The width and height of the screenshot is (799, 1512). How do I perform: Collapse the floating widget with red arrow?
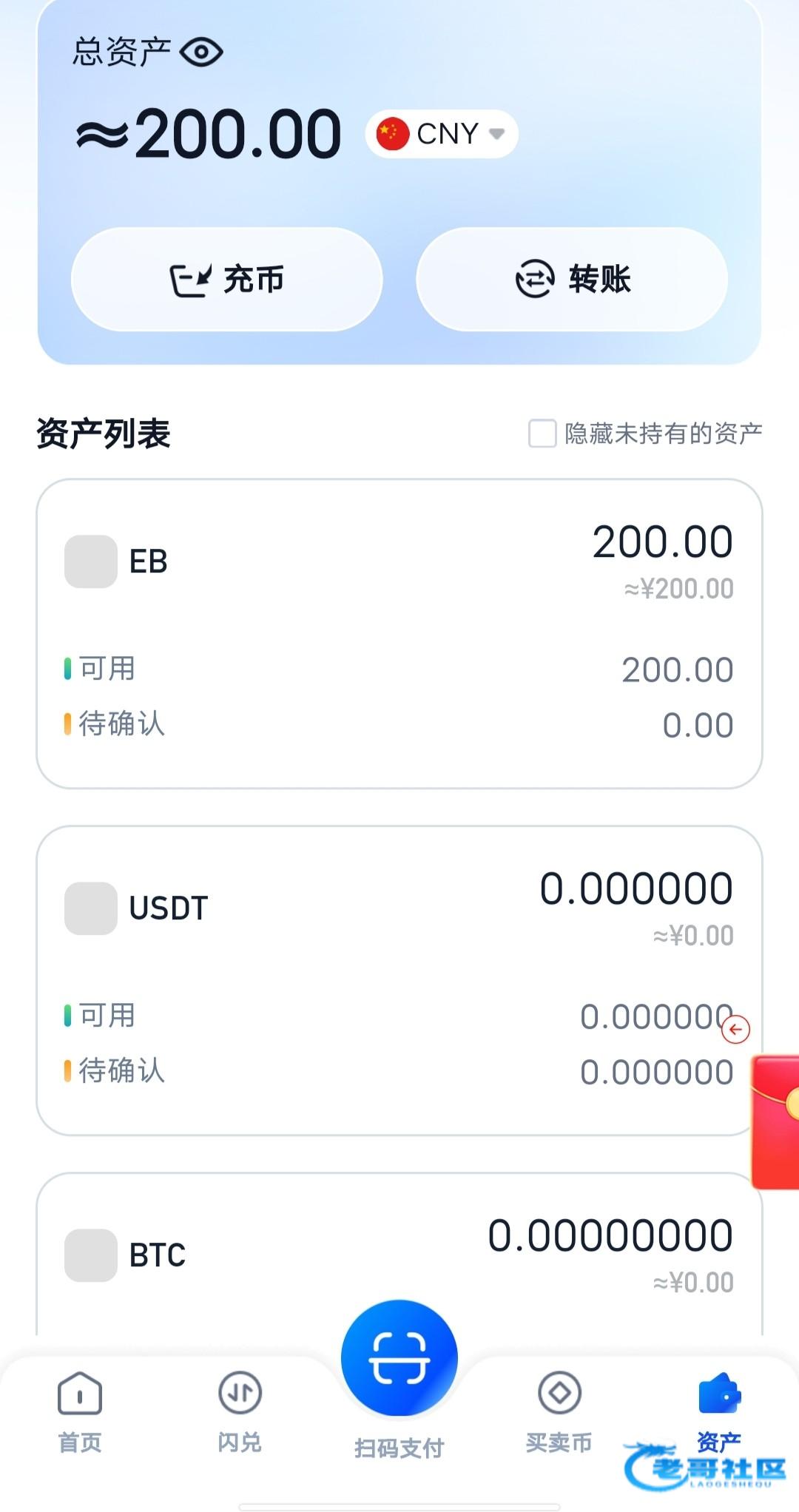(735, 1029)
